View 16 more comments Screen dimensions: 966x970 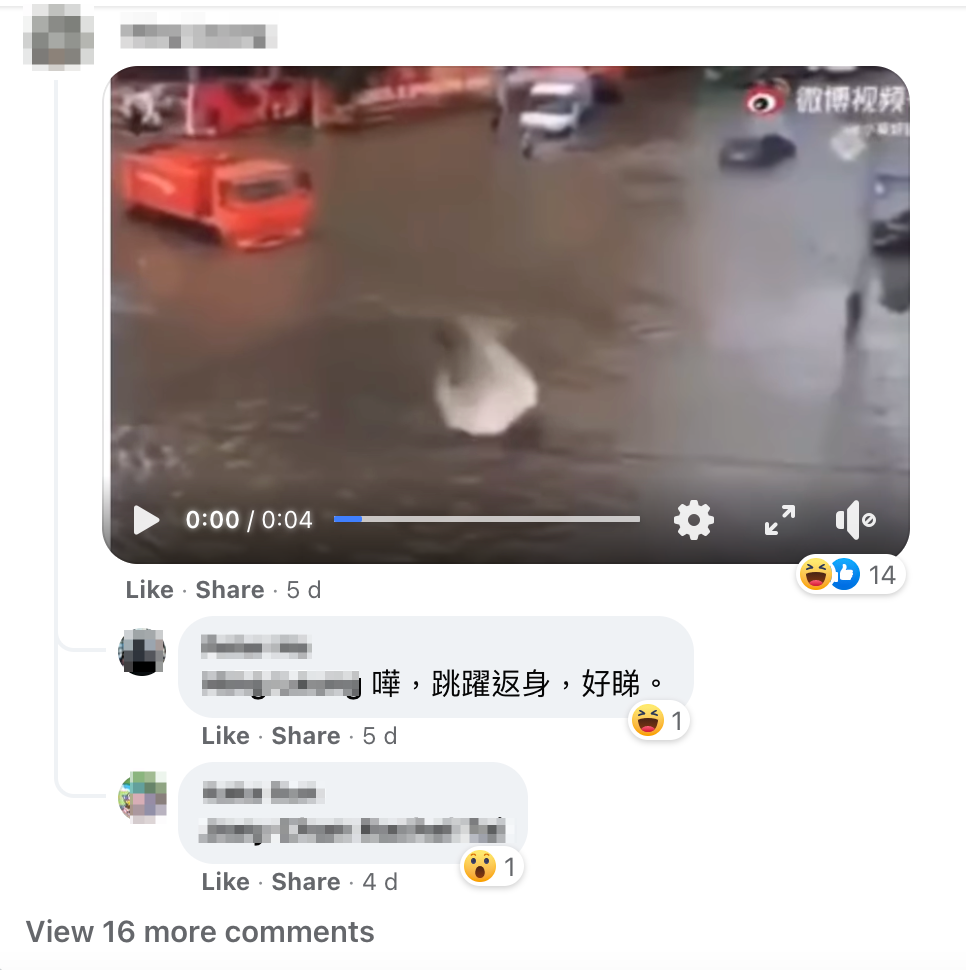click(200, 932)
